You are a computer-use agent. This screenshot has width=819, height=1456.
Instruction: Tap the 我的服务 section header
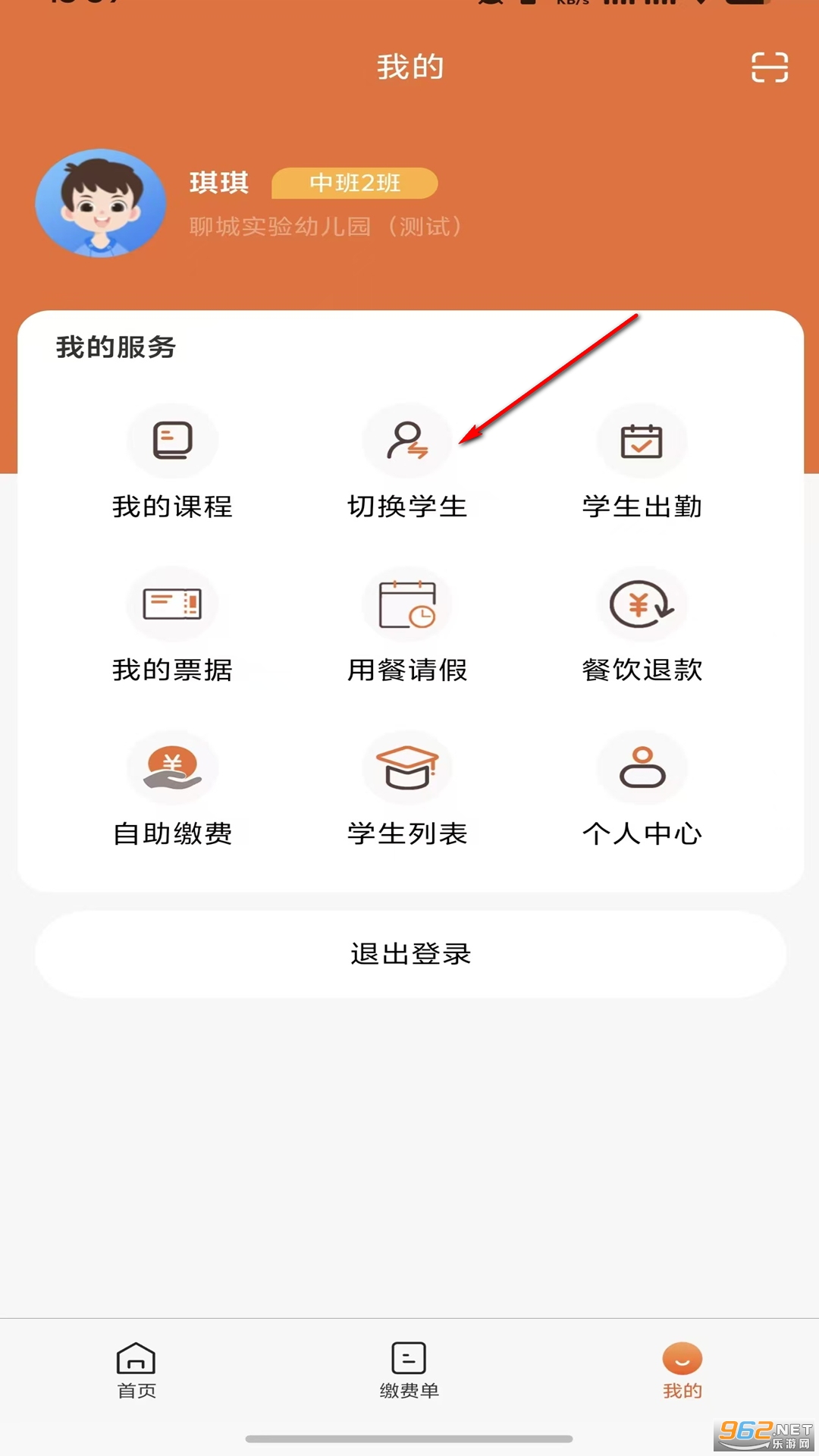pyautogui.click(x=116, y=349)
